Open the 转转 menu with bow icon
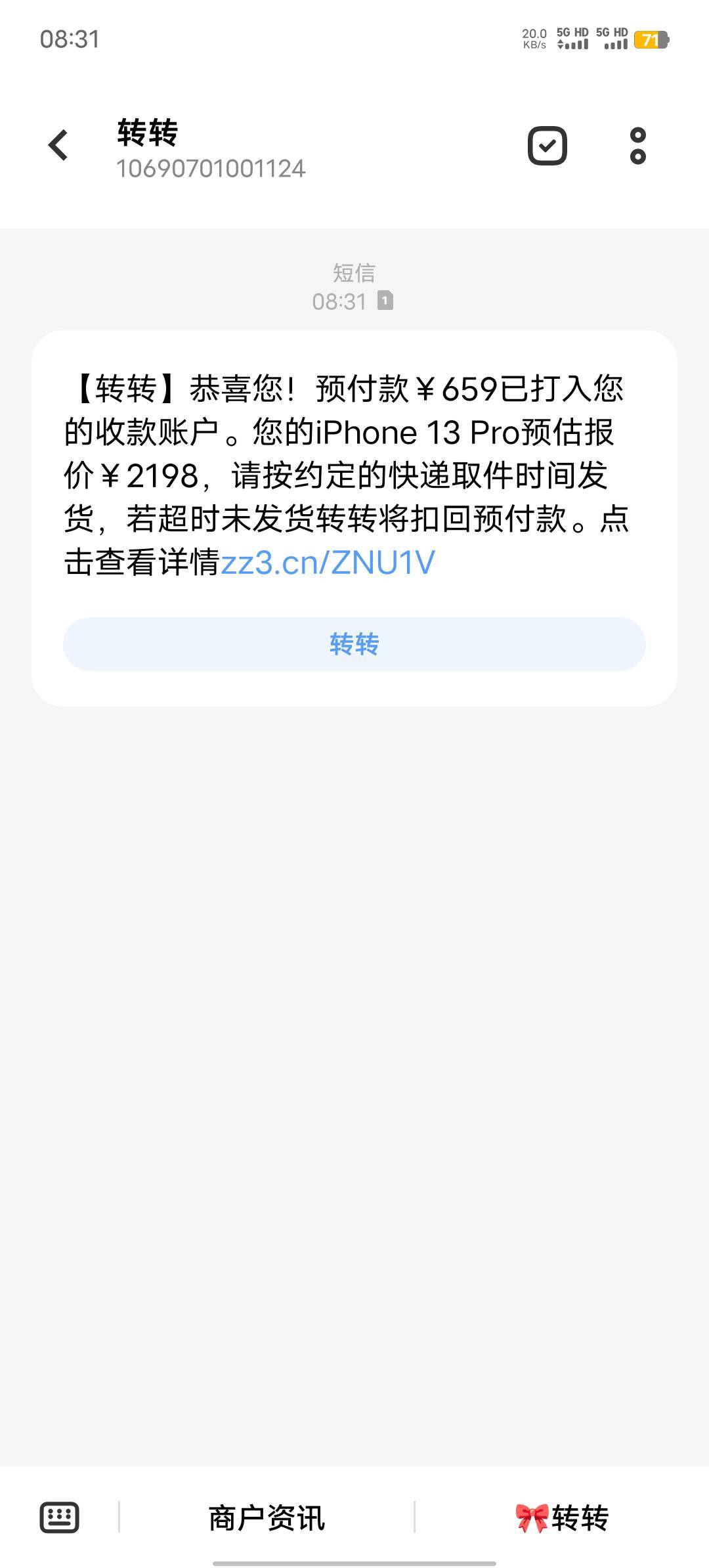The height and width of the screenshot is (1568, 709). pos(562,1518)
